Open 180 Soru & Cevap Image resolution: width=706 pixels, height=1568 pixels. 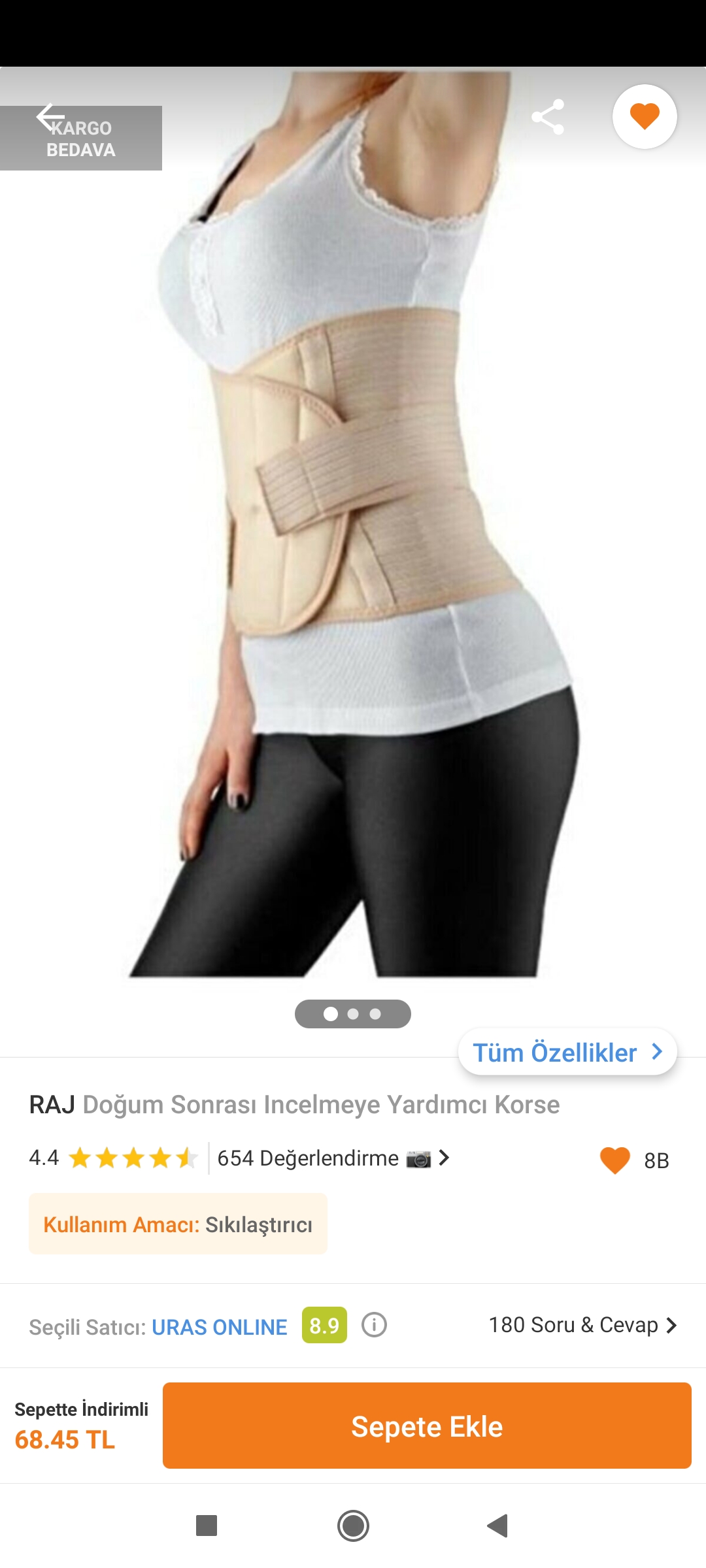point(582,1325)
